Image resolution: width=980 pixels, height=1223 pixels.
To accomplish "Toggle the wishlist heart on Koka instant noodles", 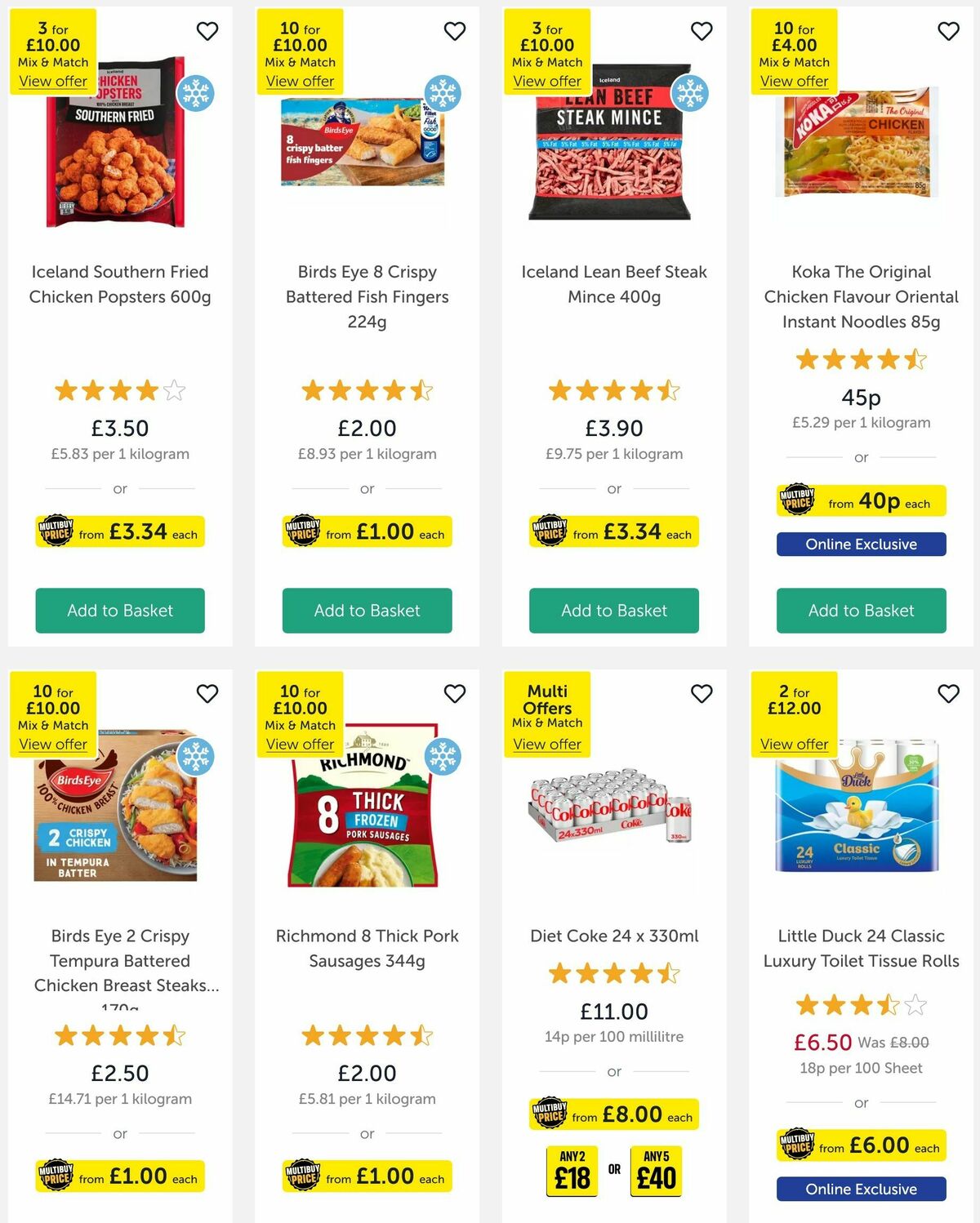I will [948, 31].
